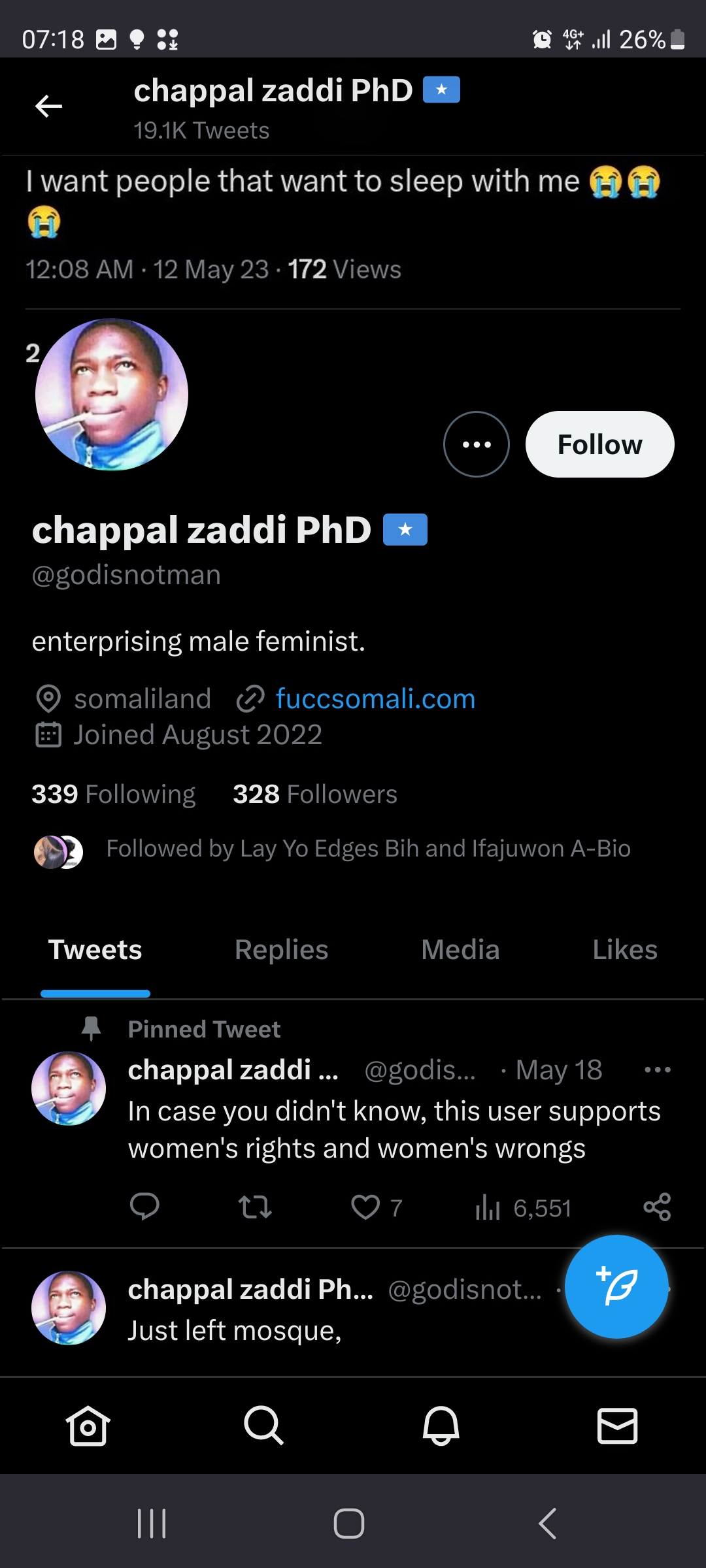
Task: Switch to the Likes tab
Action: [624, 949]
